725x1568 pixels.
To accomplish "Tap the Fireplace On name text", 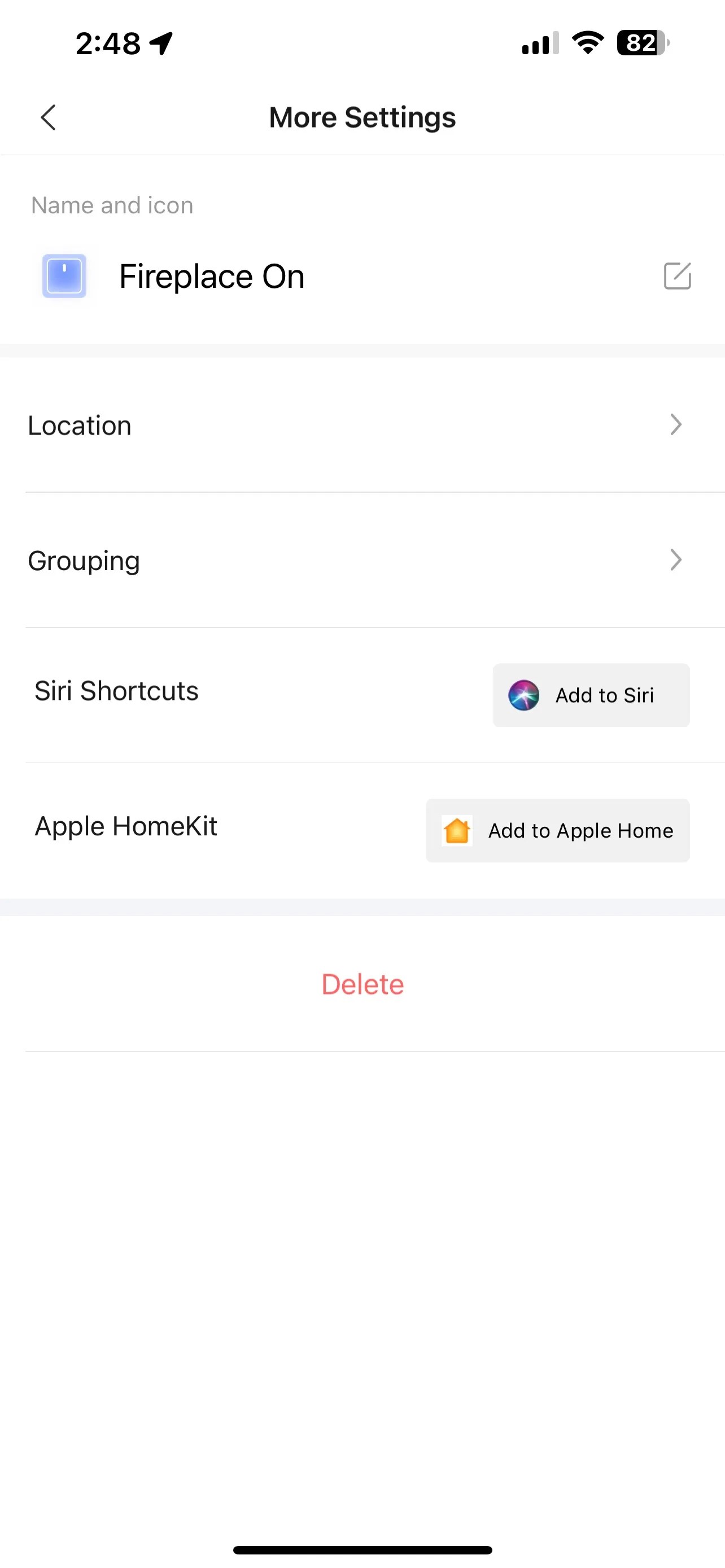I will click(x=212, y=276).
